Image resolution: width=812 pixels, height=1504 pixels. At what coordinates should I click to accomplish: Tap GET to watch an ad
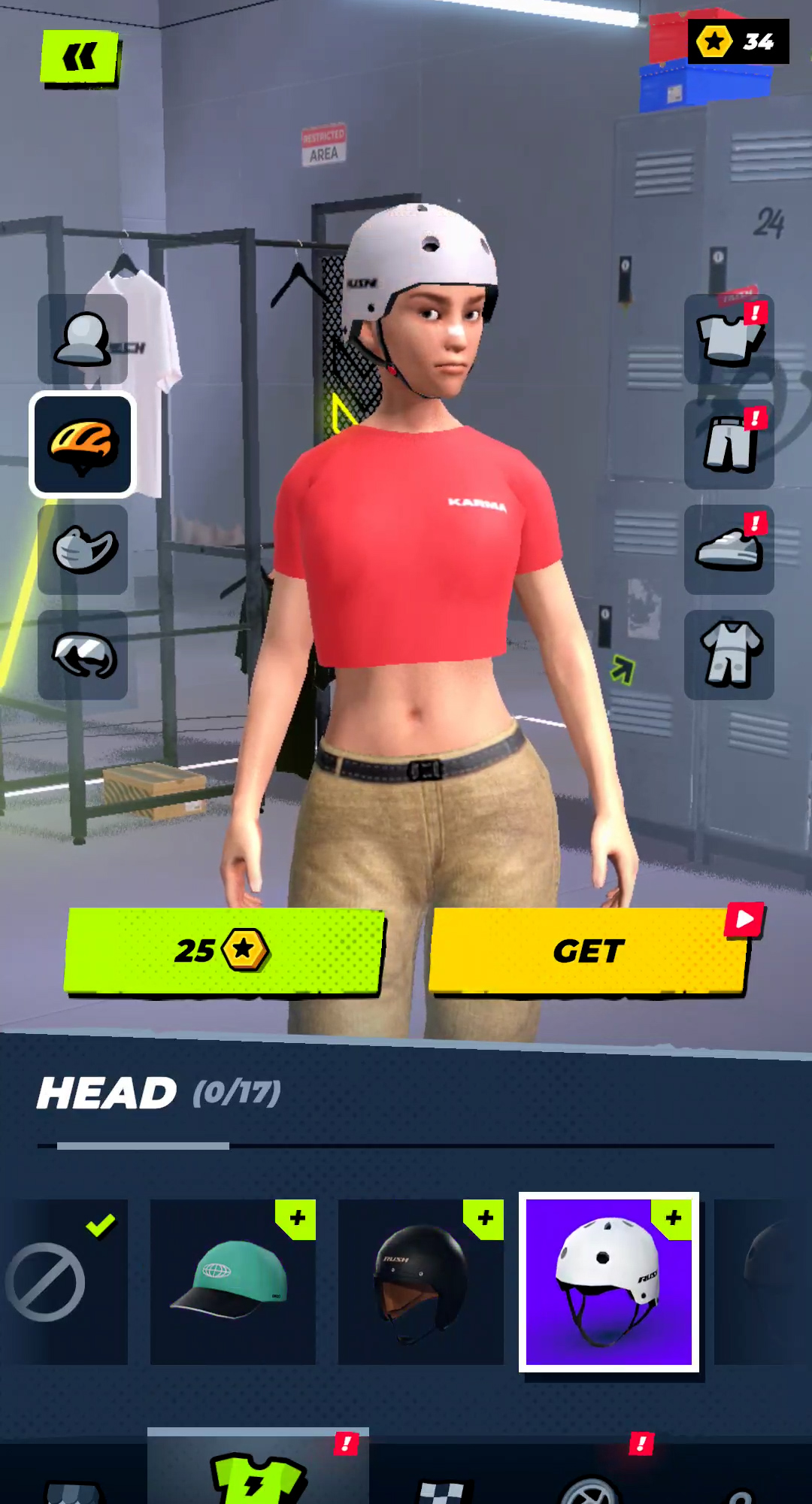coord(589,951)
